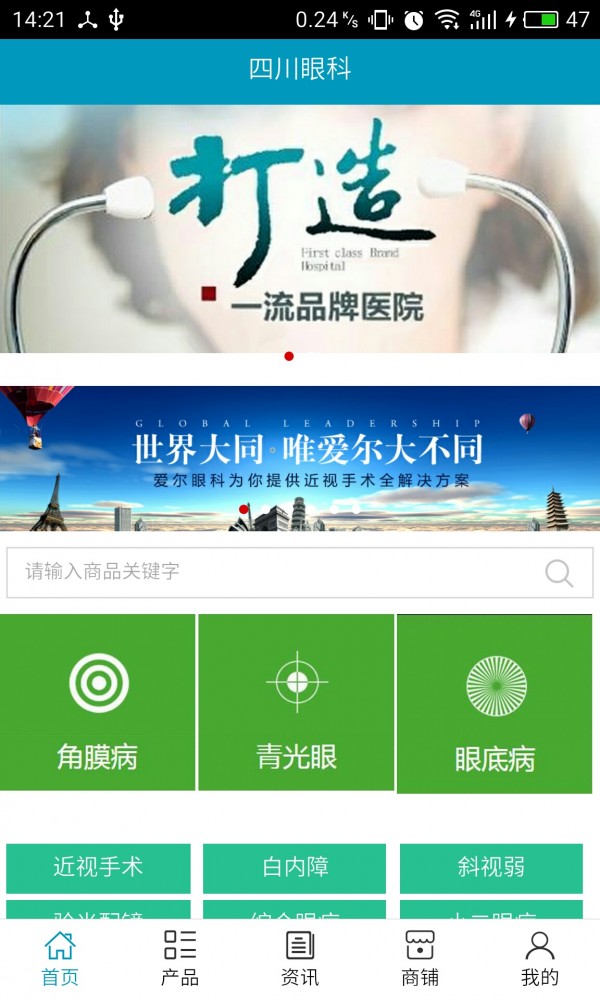Select the 近视手术 button

click(x=98, y=868)
